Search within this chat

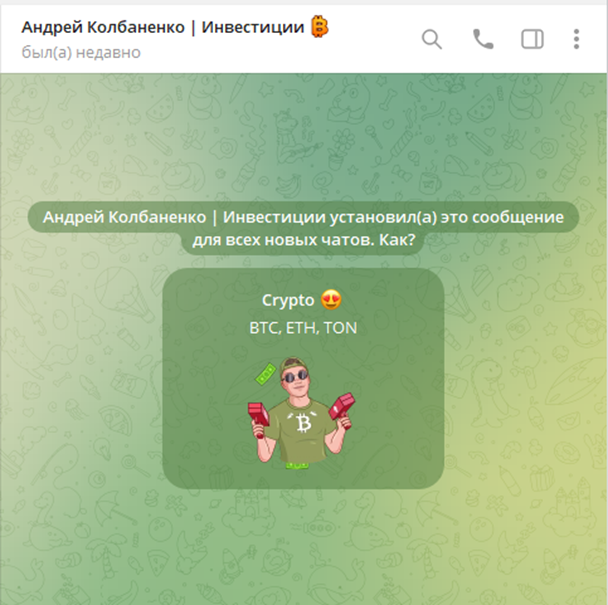pyautogui.click(x=432, y=39)
